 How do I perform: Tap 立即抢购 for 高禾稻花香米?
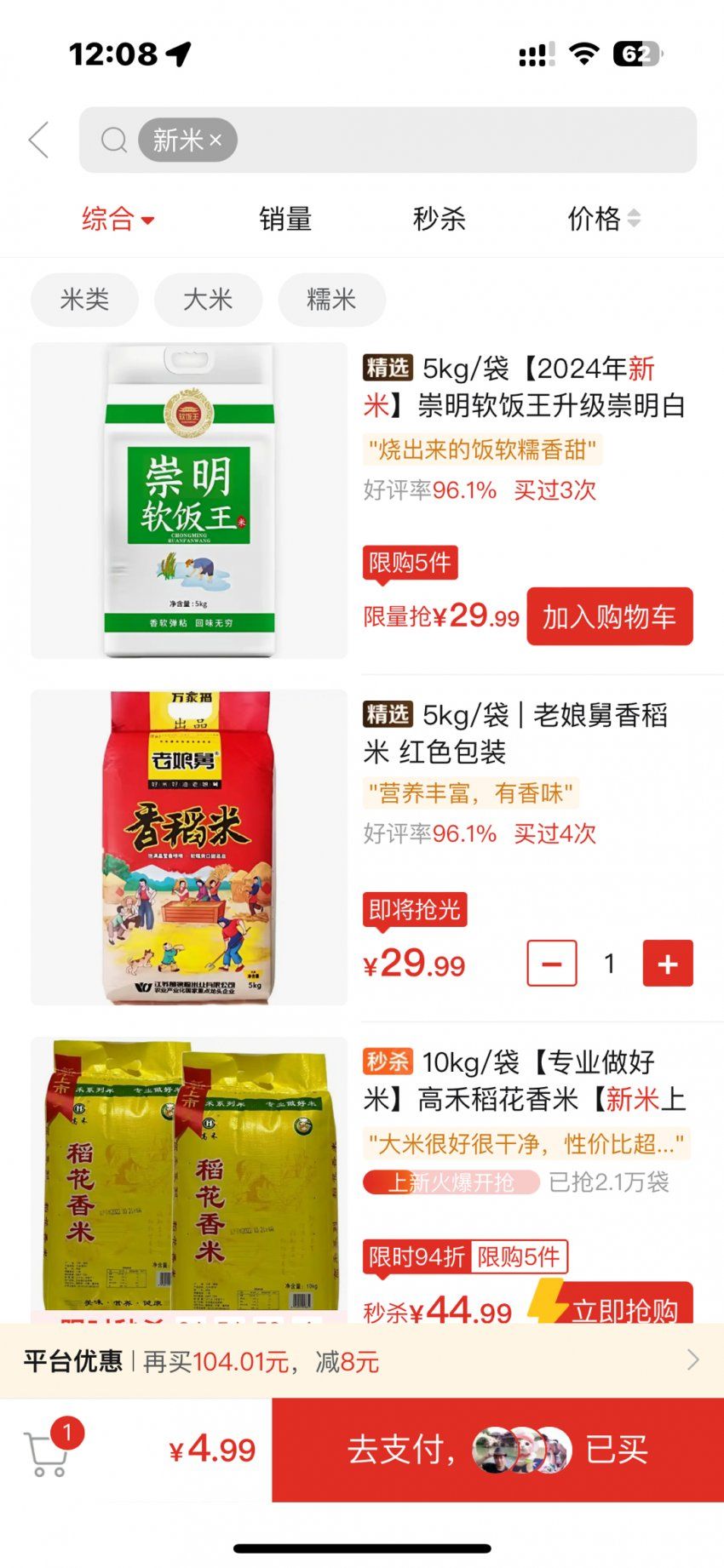pos(622,1307)
